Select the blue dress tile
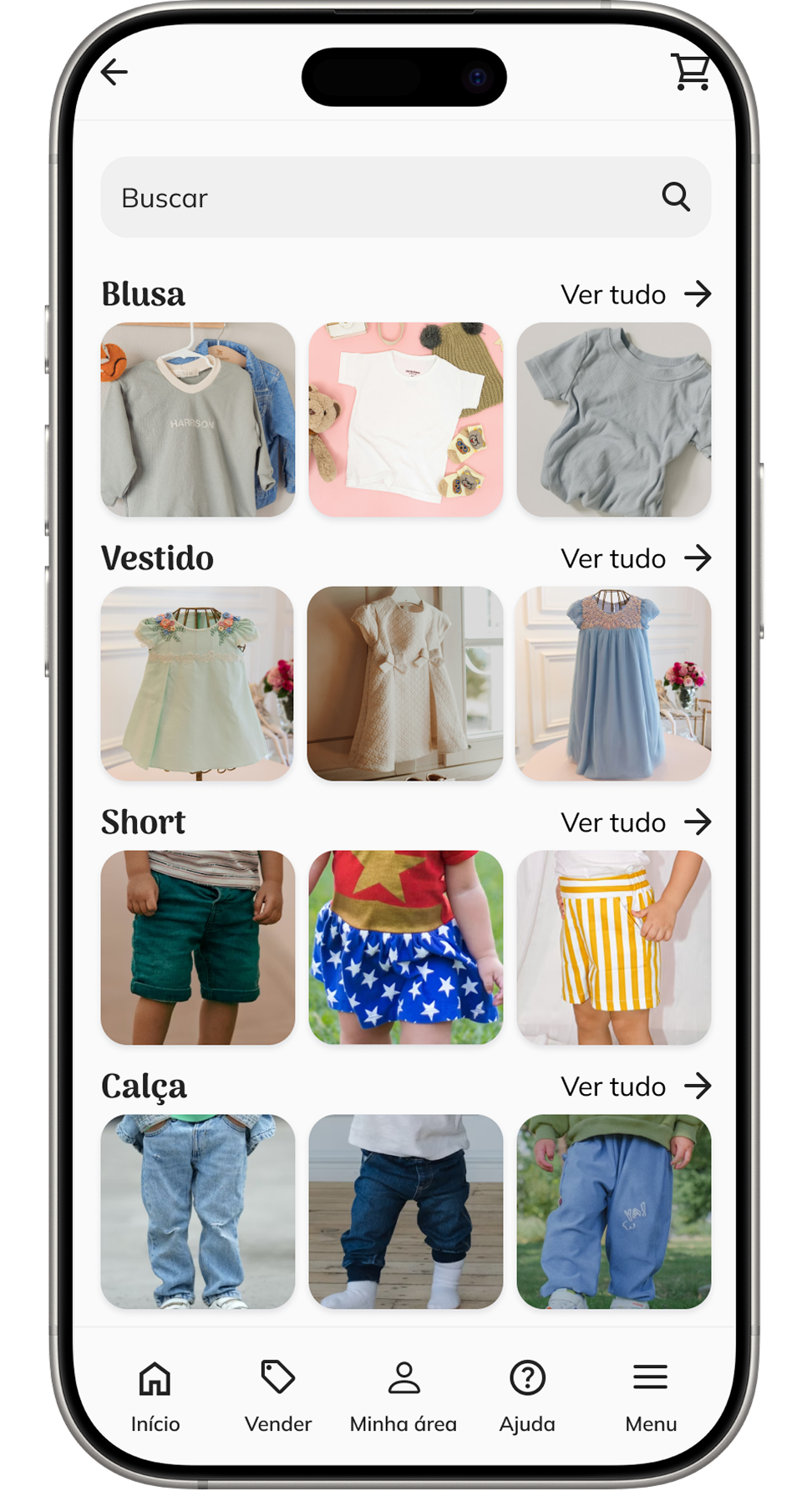812x1491 pixels. 614,684
